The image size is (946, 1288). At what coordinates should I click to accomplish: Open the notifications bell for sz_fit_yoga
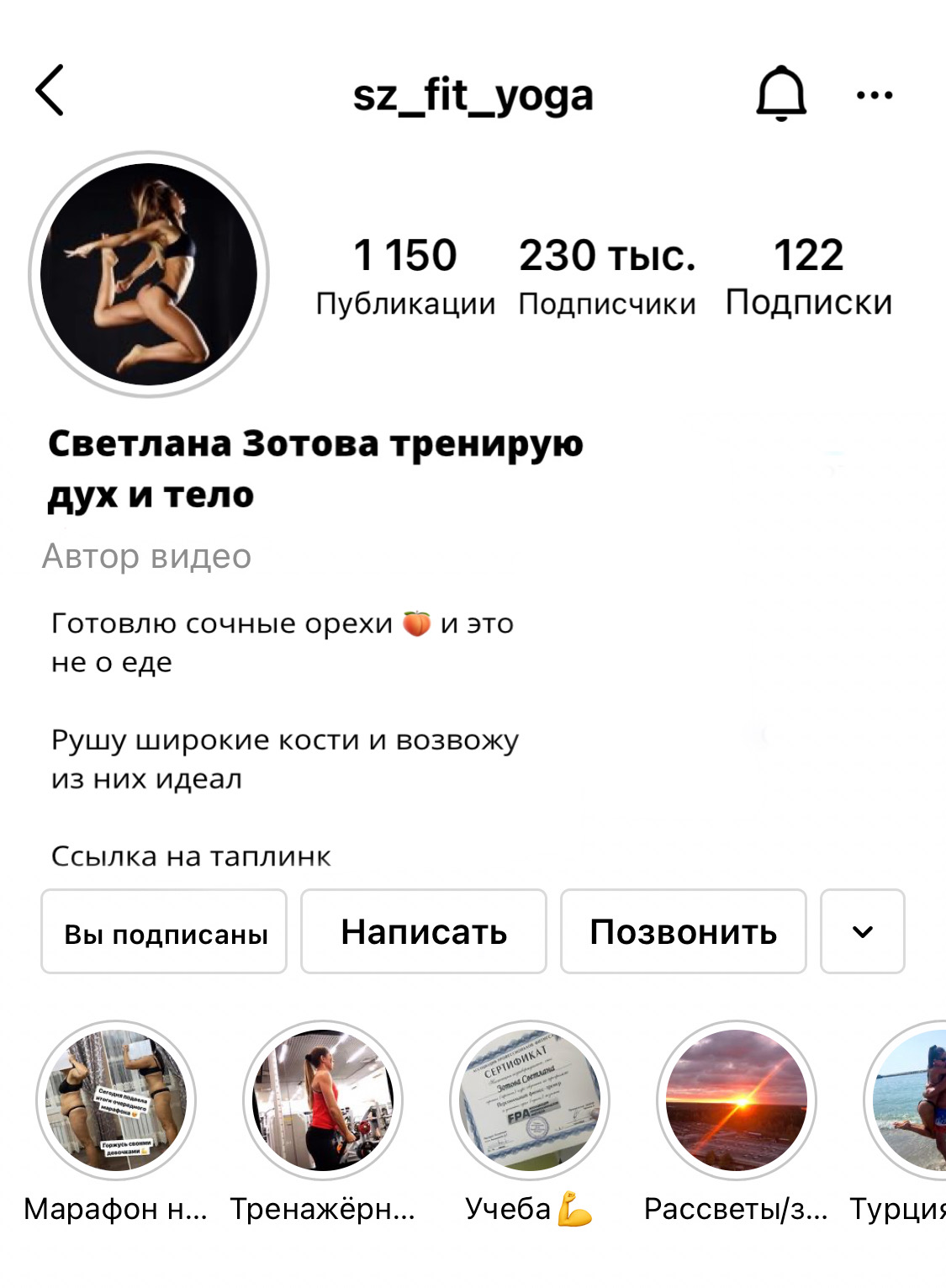tap(781, 93)
